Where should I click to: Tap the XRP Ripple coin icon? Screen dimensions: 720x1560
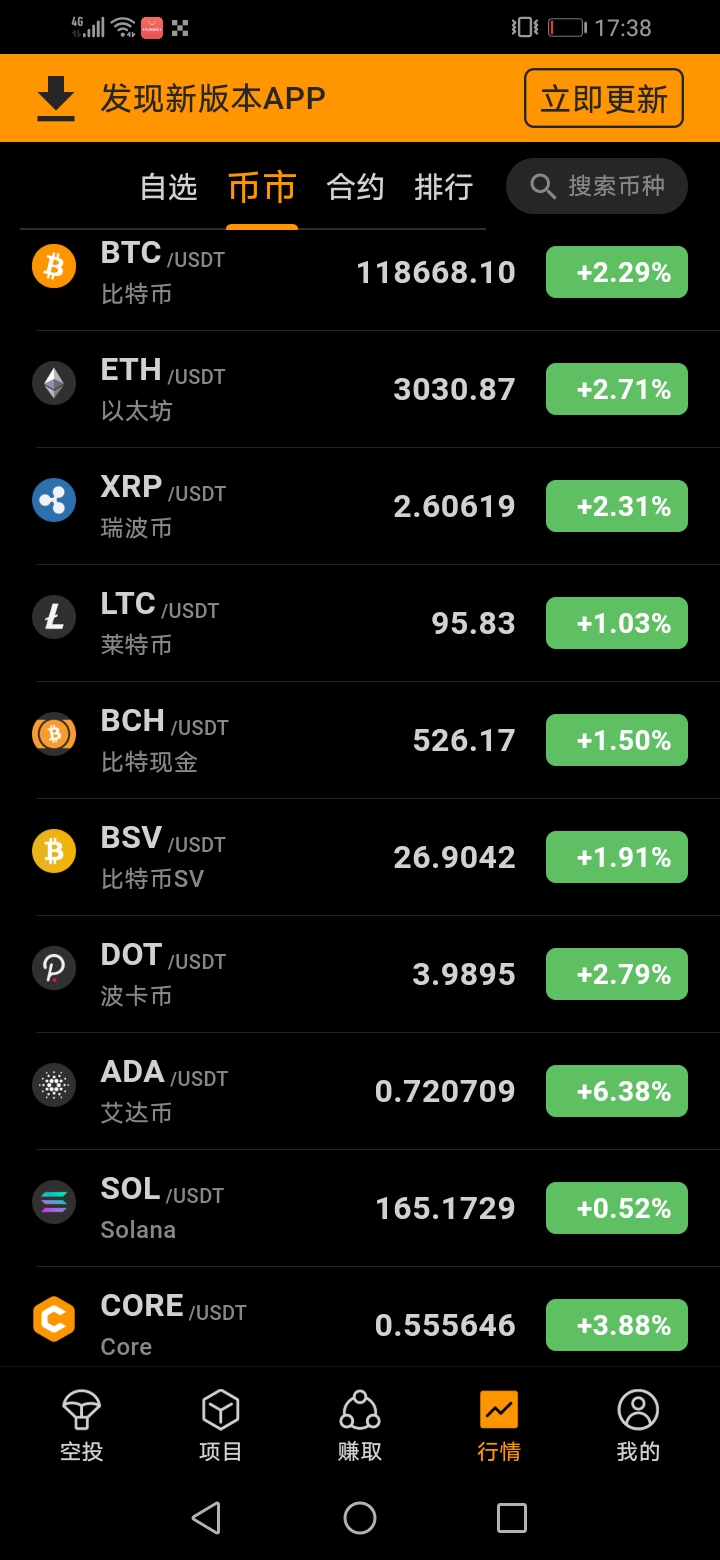[x=54, y=500]
